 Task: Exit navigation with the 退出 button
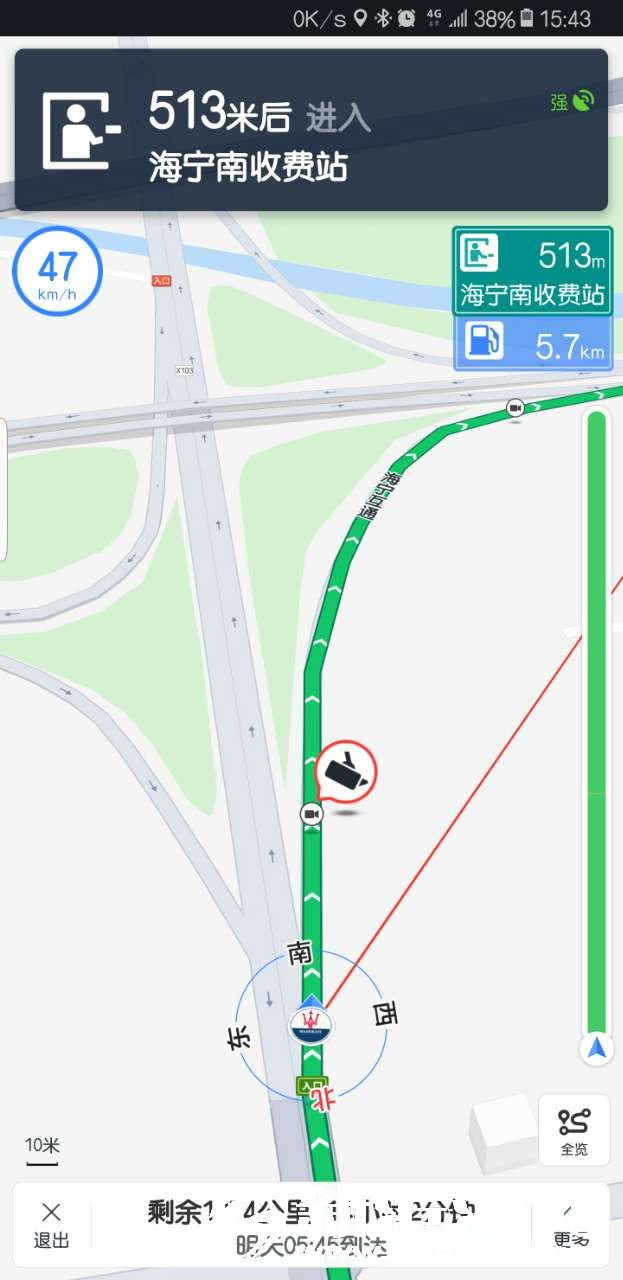(x=51, y=1224)
